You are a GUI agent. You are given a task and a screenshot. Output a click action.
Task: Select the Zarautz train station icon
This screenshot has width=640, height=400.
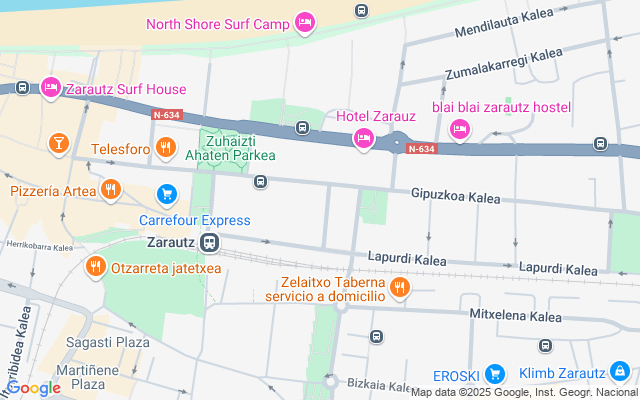(x=209, y=243)
